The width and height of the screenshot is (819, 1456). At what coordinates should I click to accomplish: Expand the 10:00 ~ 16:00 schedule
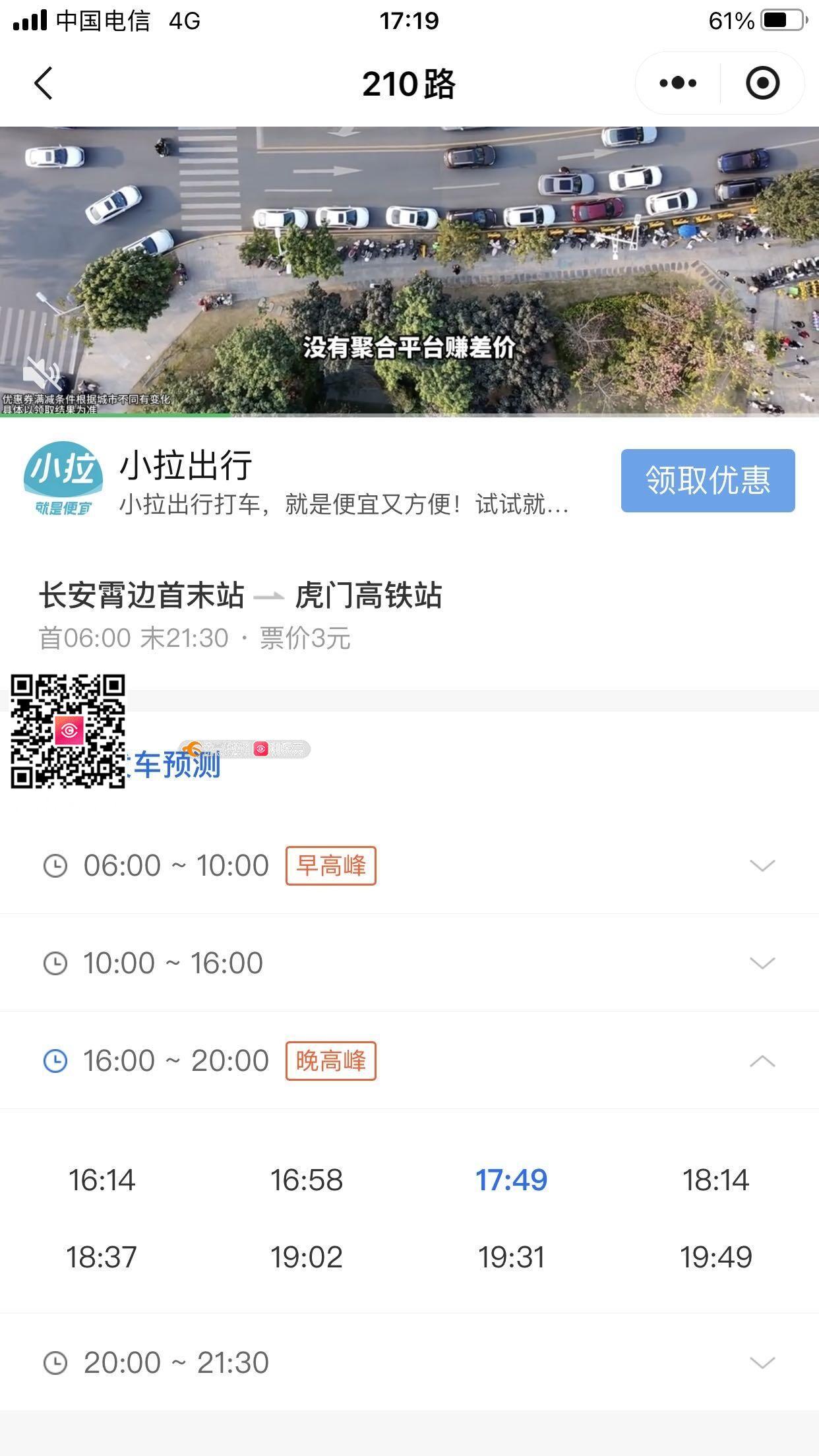tap(762, 963)
